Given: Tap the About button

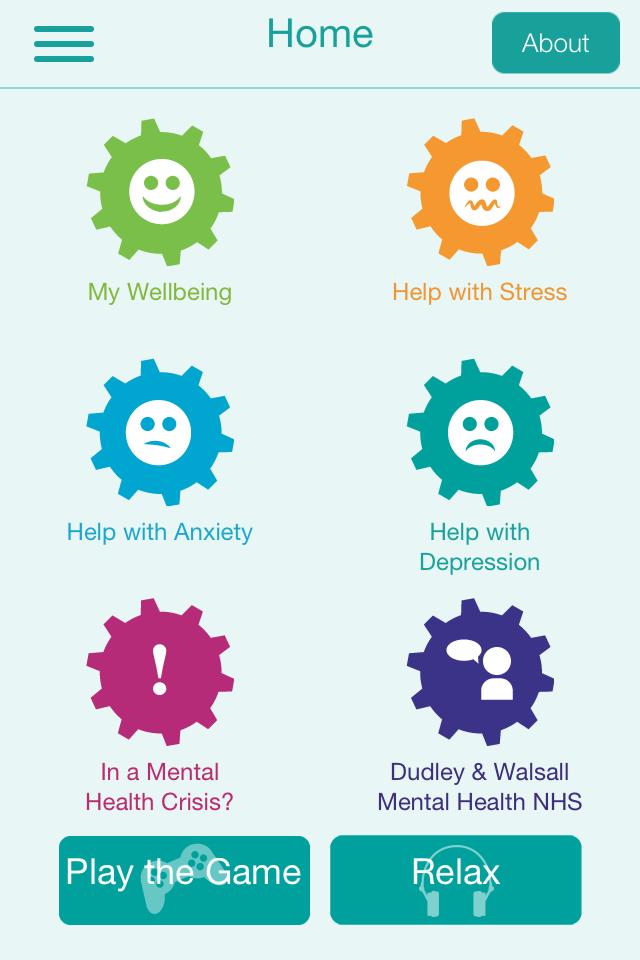Looking at the screenshot, I should [x=556, y=43].
